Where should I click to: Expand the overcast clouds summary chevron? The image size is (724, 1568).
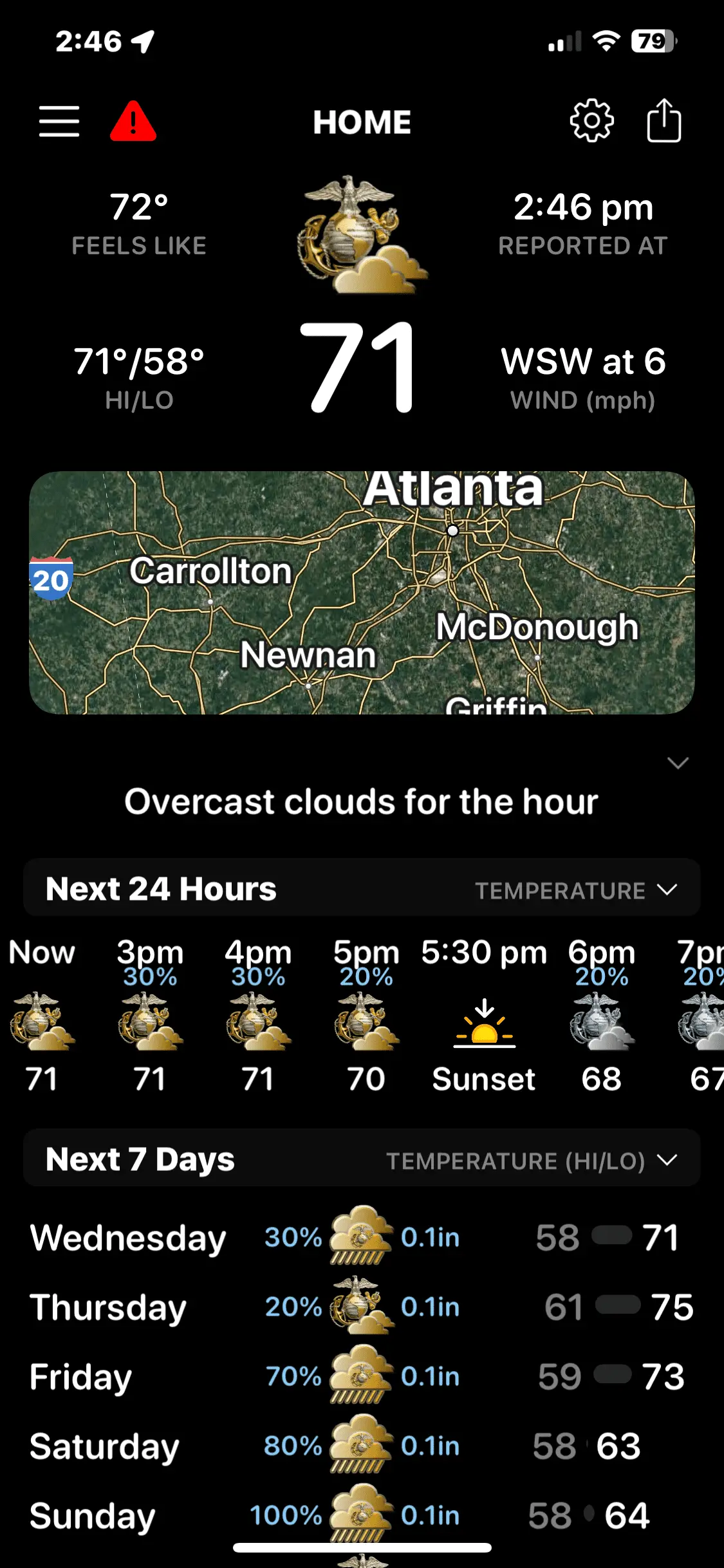click(x=678, y=763)
